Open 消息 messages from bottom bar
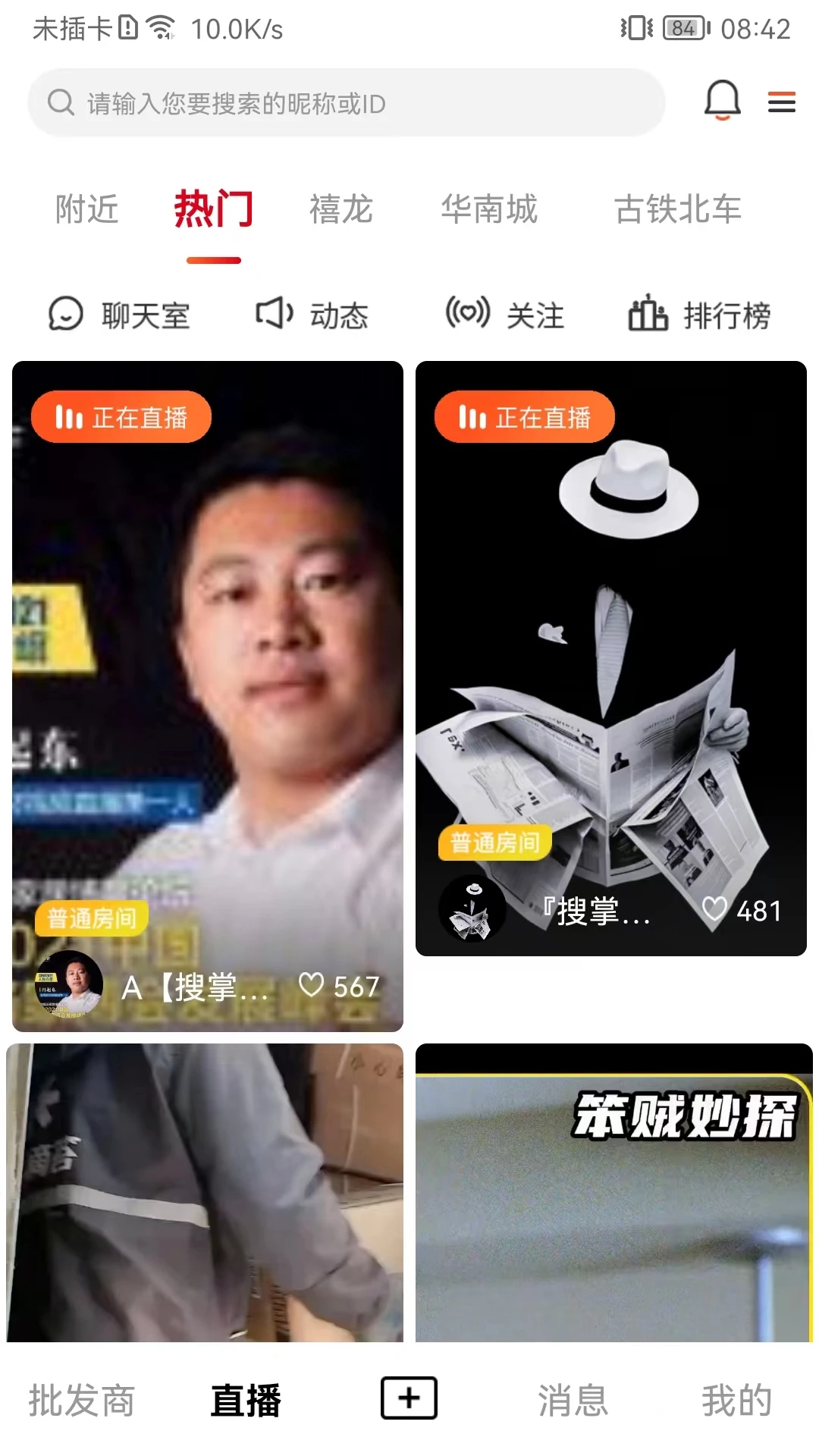 pyautogui.click(x=573, y=1399)
